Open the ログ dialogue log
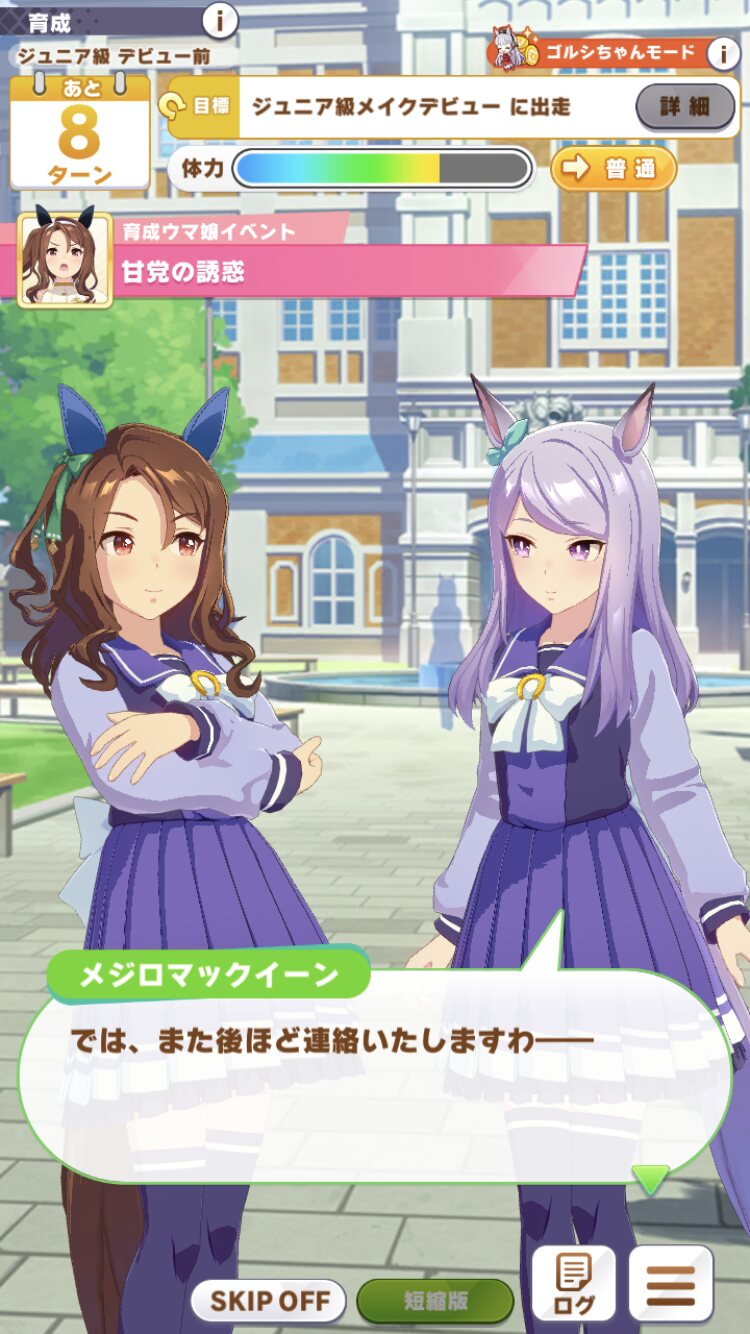This screenshot has width=750, height=1334. click(574, 1284)
